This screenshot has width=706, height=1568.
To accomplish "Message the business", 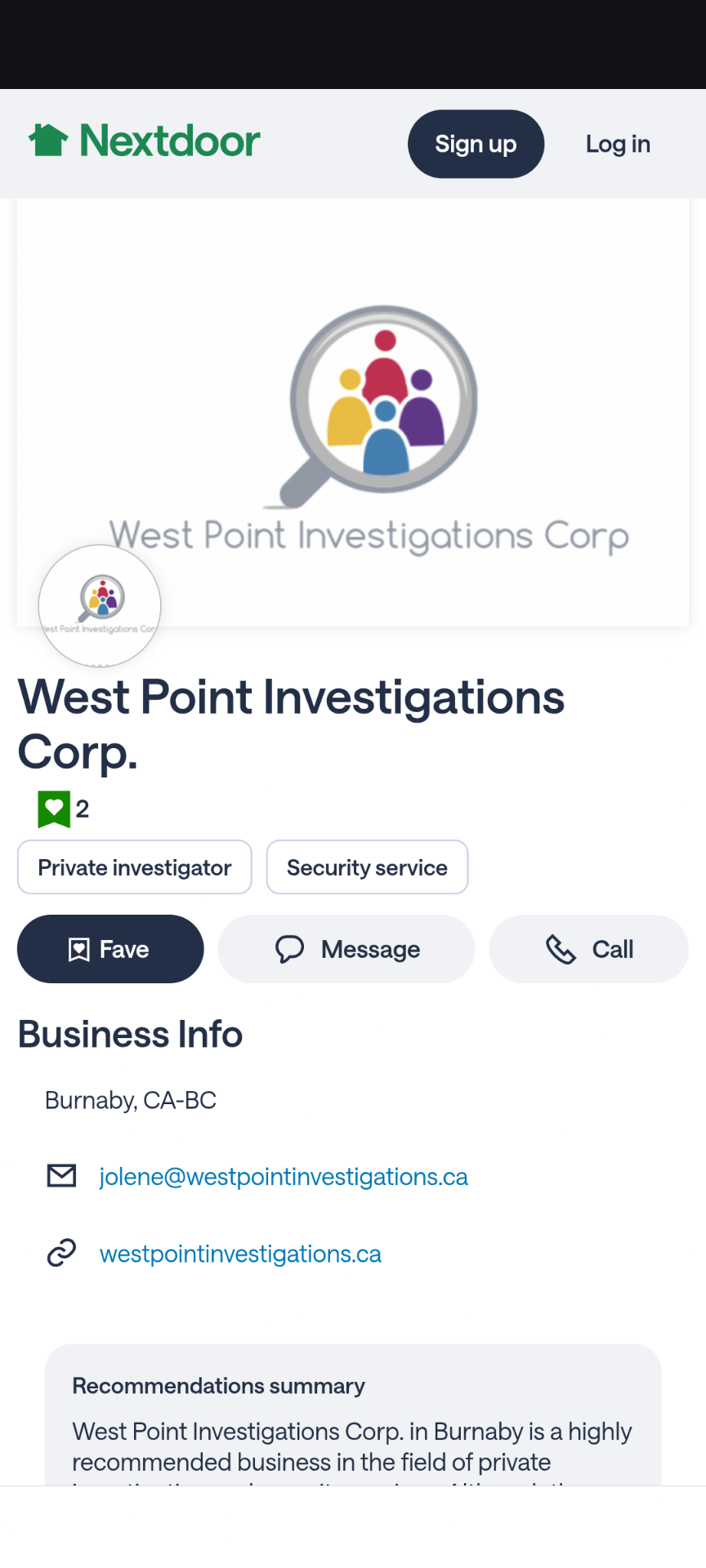I will coord(346,949).
